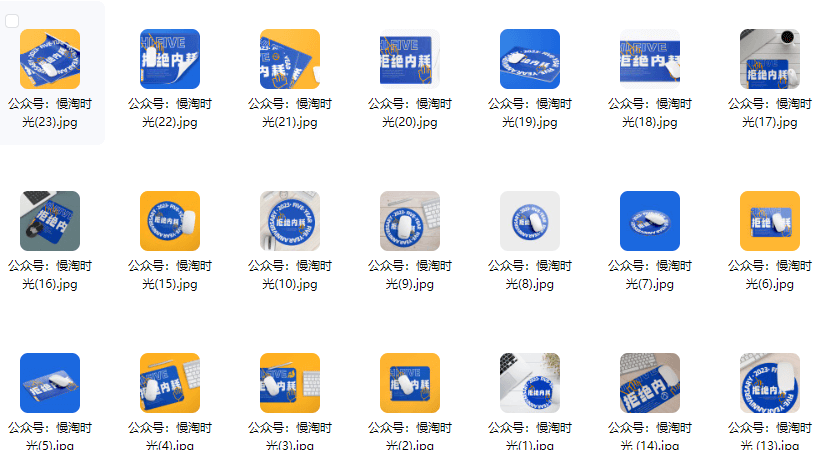Open image file 光(18).jpg

click(x=650, y=59)
